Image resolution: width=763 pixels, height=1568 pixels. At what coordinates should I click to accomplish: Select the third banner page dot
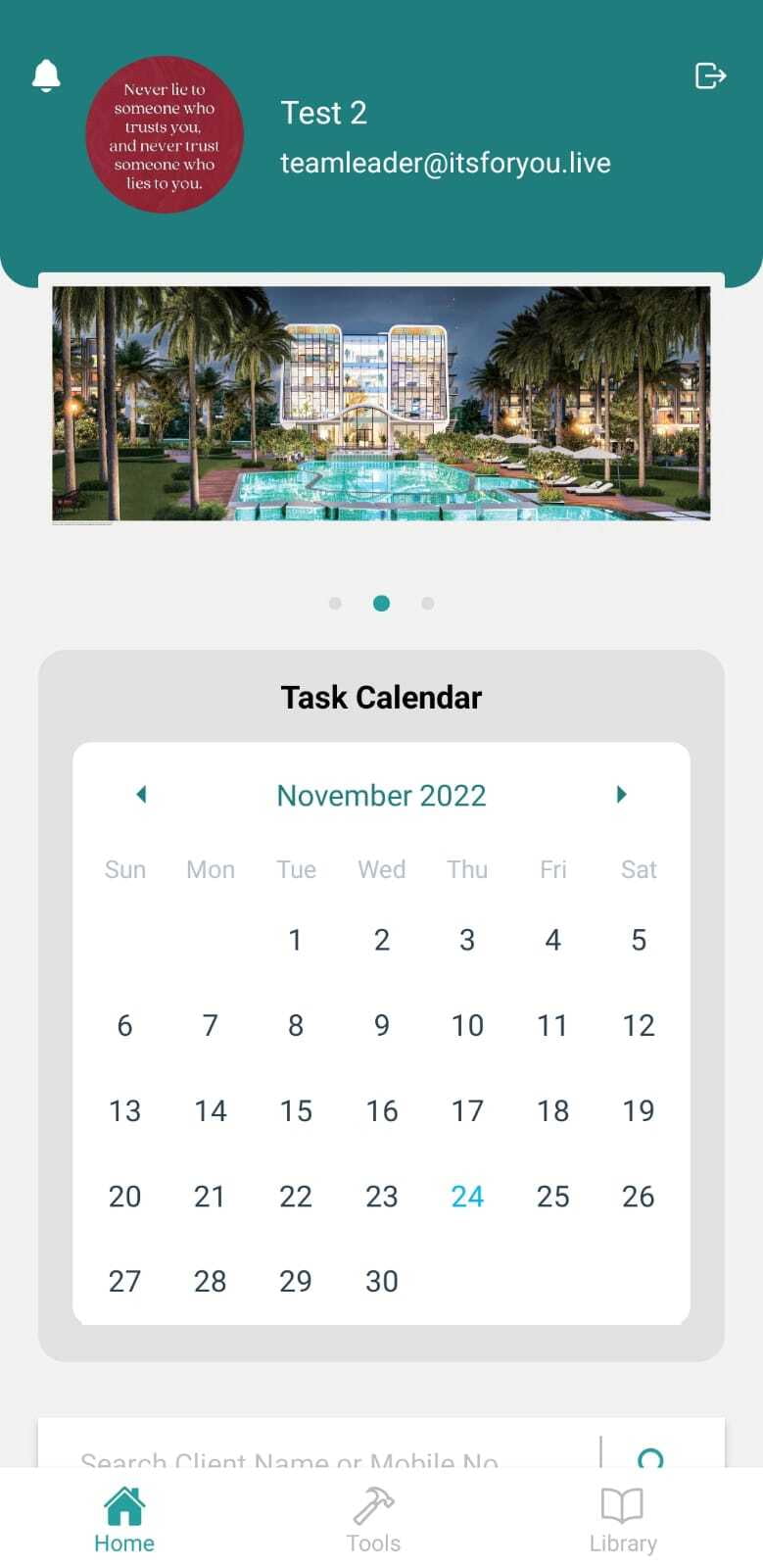click(x=428, y=603)
